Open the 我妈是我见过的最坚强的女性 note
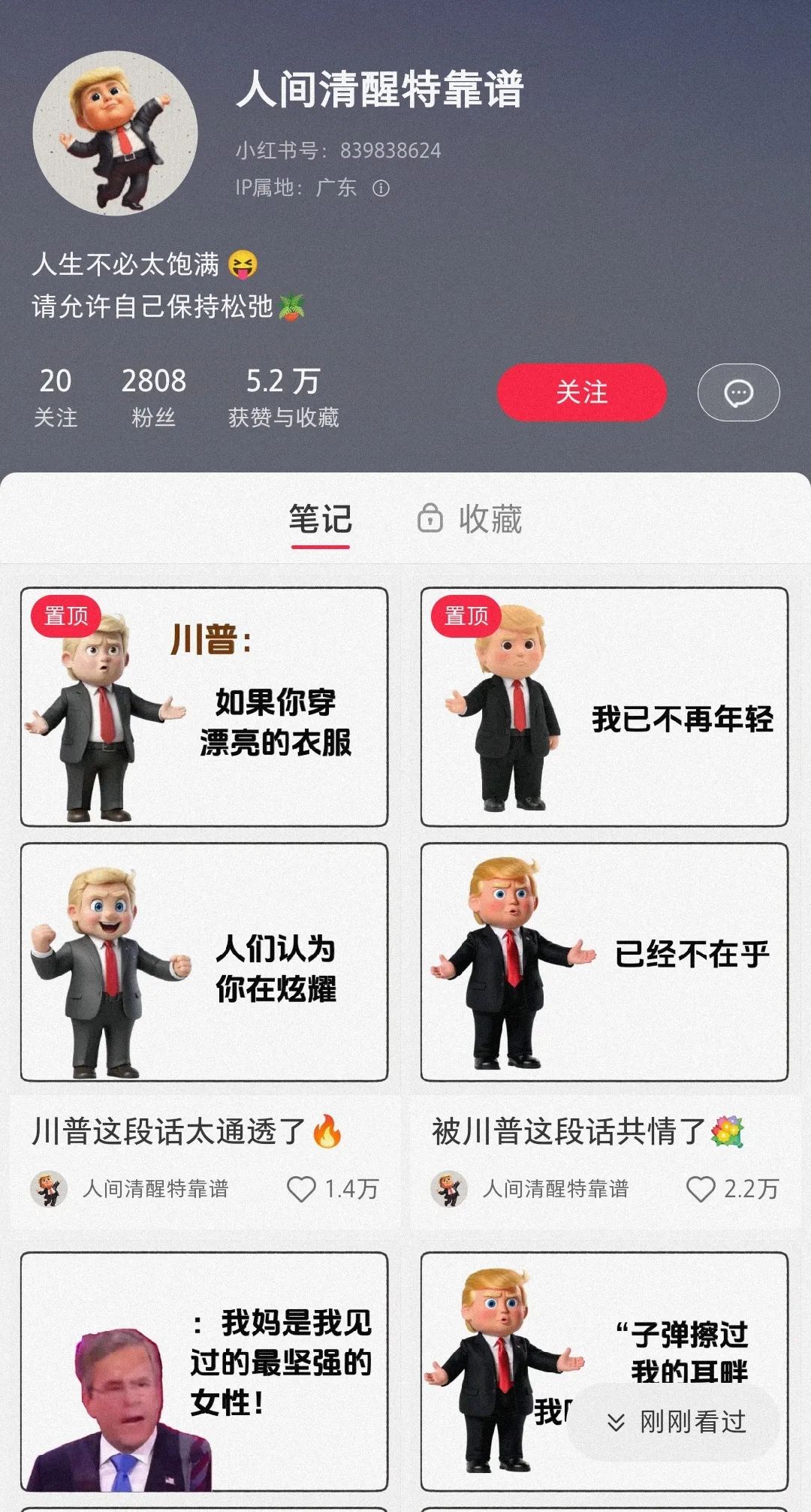Viewport: 811px width, 1512px height. pyautogui.click(x=204, y=1371)
